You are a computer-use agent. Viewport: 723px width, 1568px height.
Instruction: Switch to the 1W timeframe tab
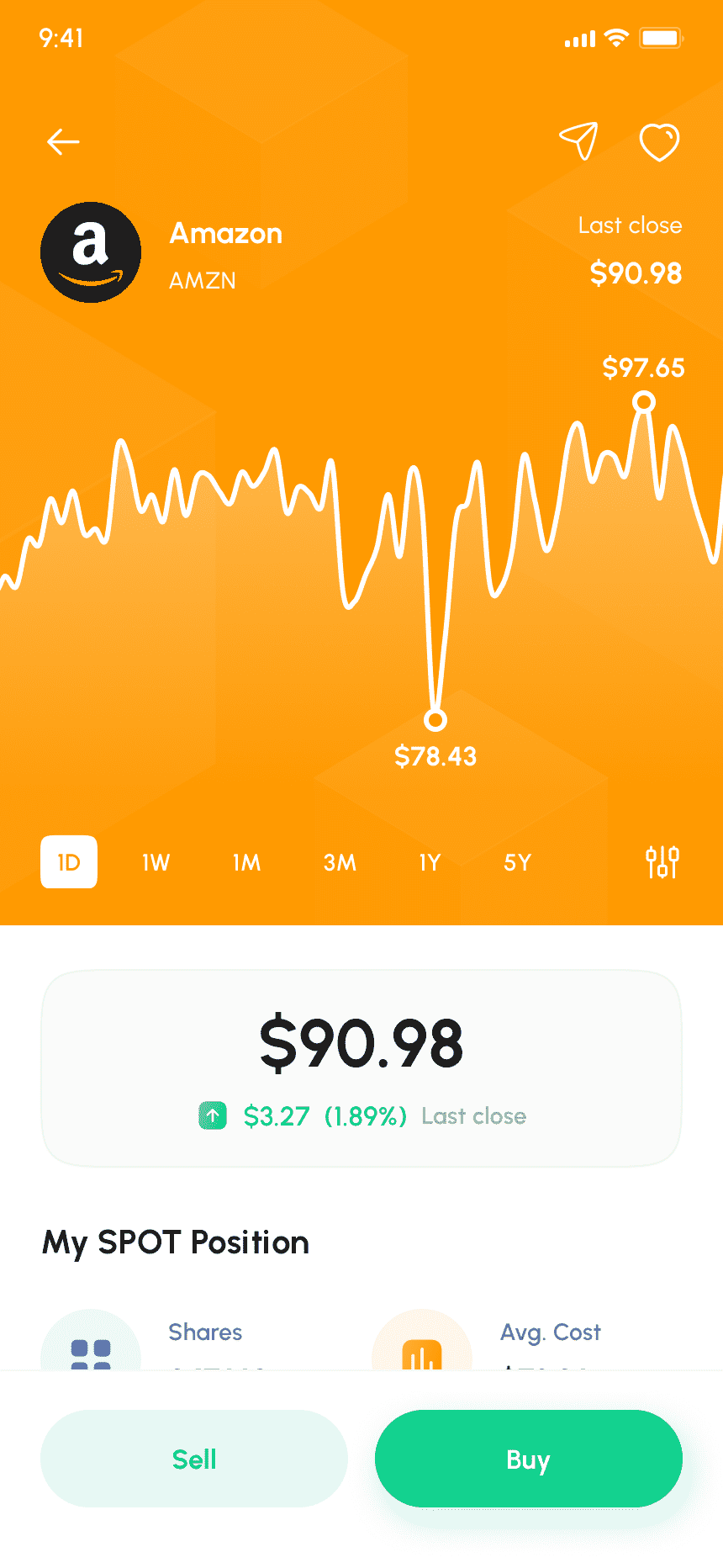pyautogui.click(x=156, y=862)
